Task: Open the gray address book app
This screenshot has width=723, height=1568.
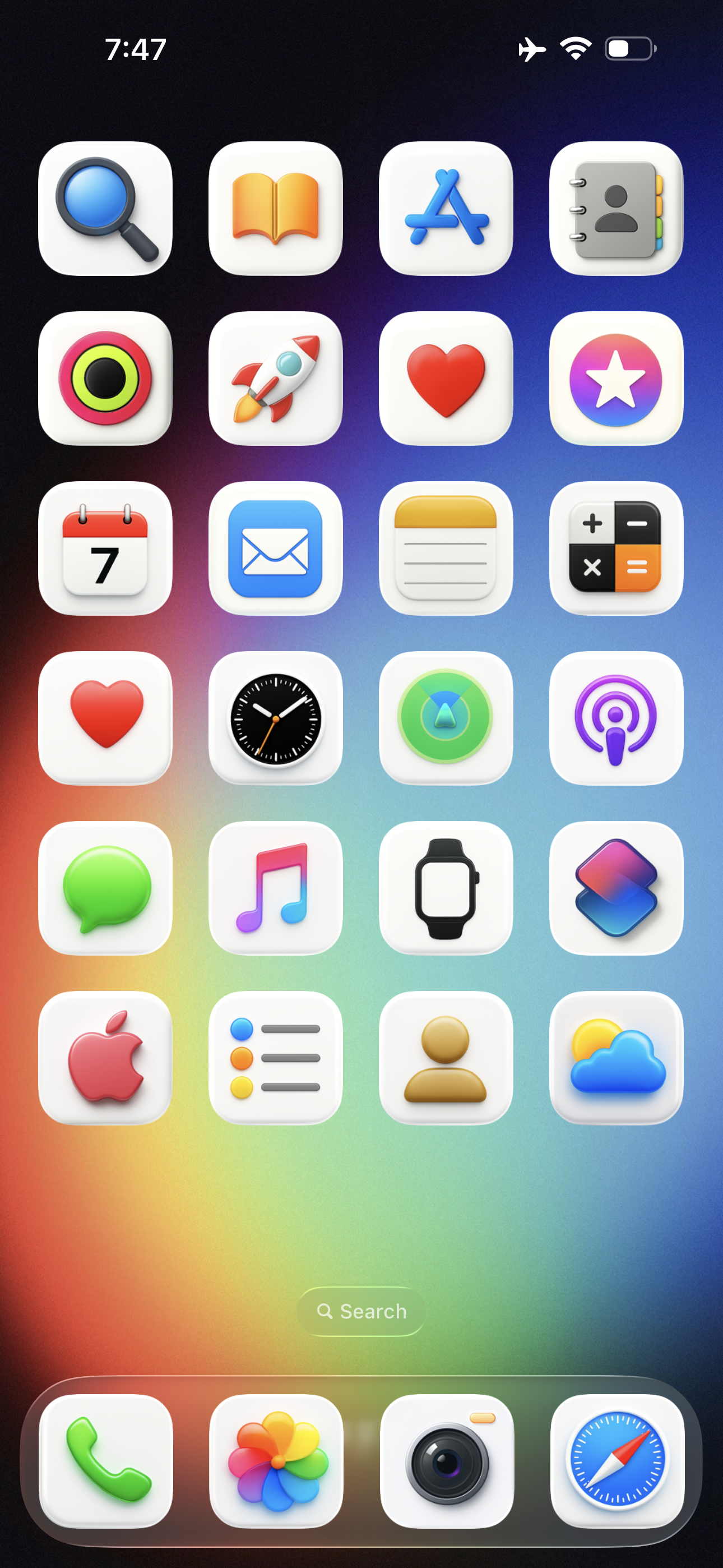Action: coord(616,209)
